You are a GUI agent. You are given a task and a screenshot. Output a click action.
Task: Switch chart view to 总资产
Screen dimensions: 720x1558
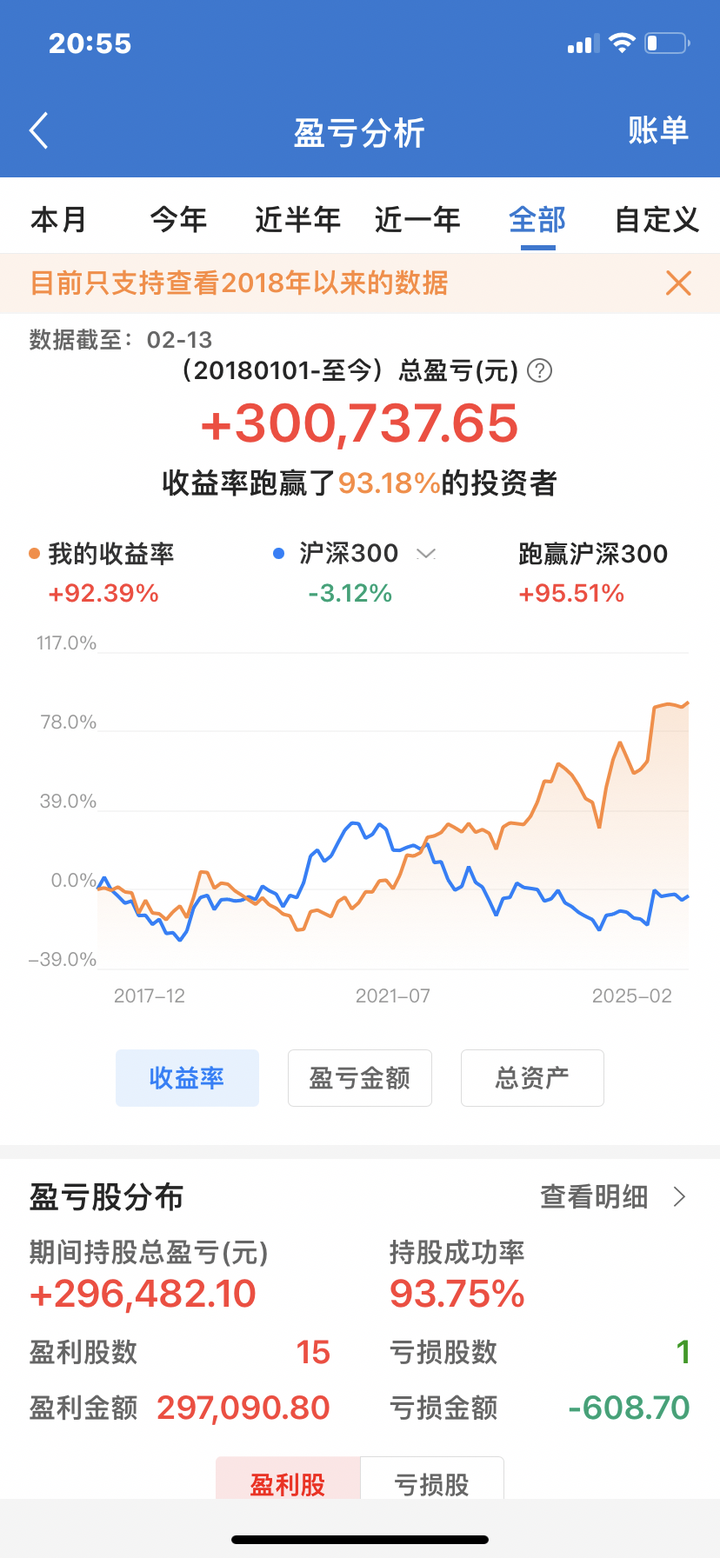coord(532,1078)
